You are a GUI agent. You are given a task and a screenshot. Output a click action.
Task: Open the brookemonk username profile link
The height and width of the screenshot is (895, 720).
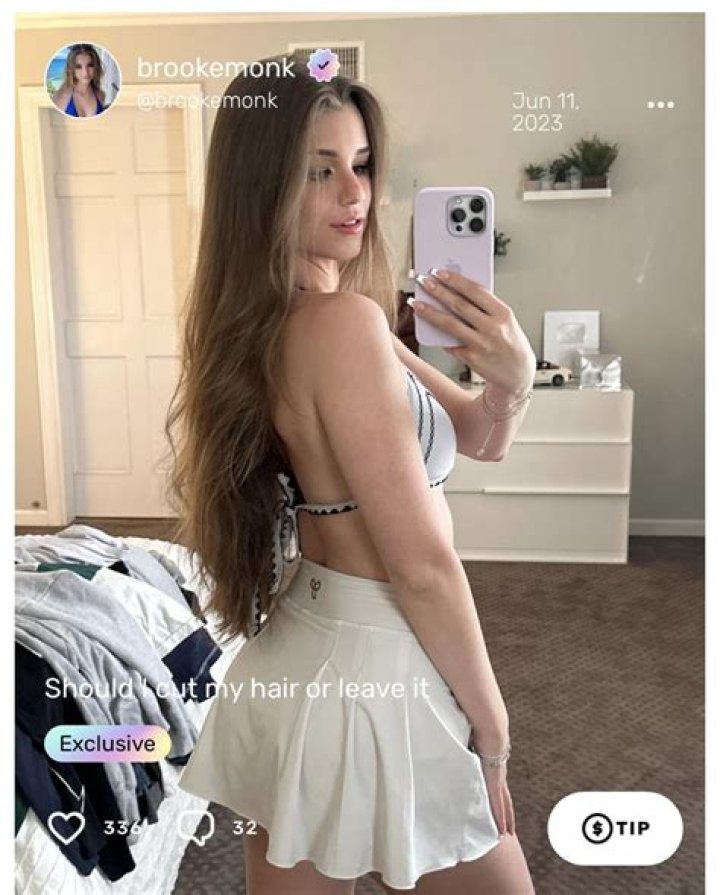point(216,68)
